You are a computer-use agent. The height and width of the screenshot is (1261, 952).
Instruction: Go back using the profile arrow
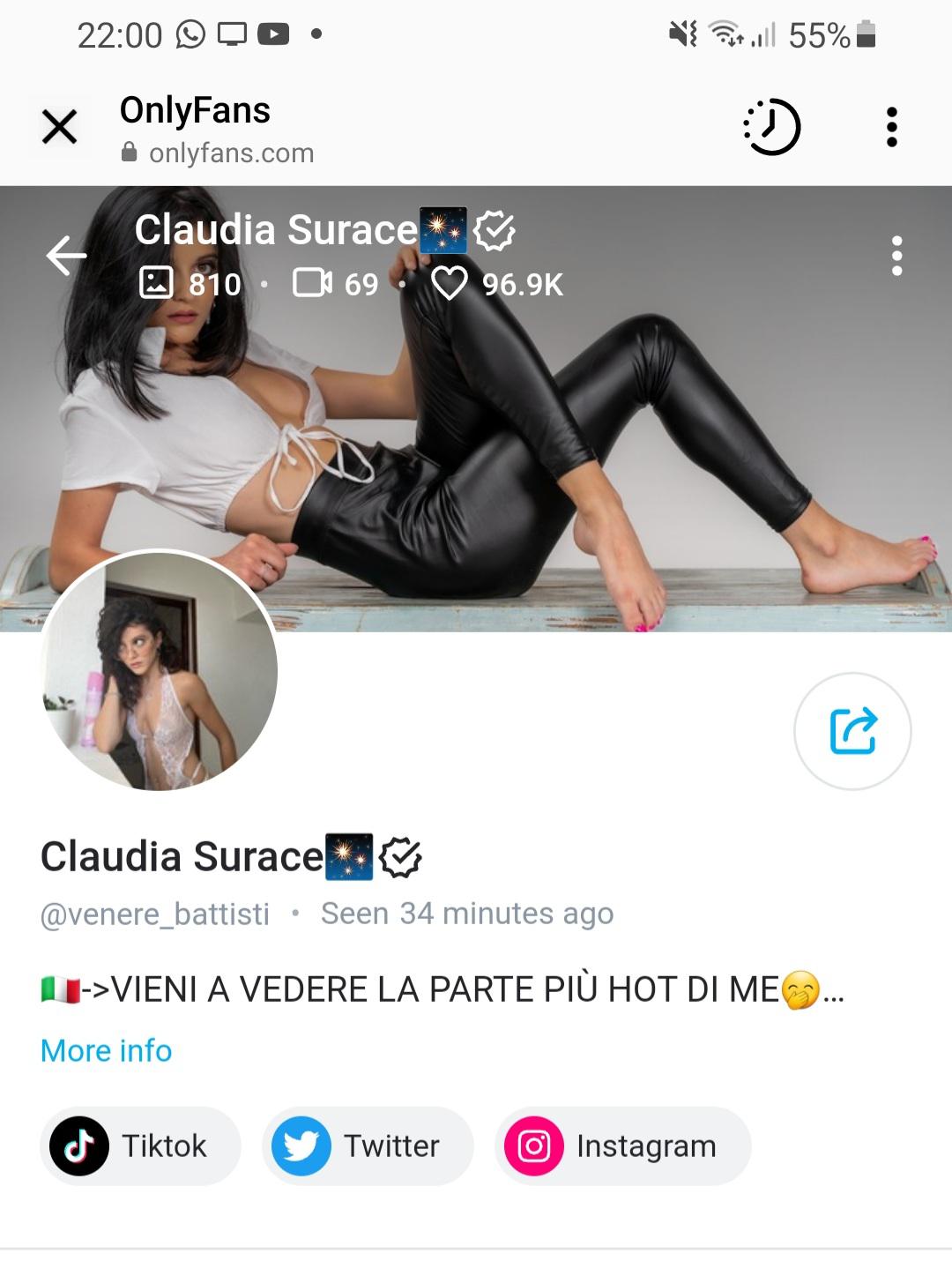[x=67, y=256]
